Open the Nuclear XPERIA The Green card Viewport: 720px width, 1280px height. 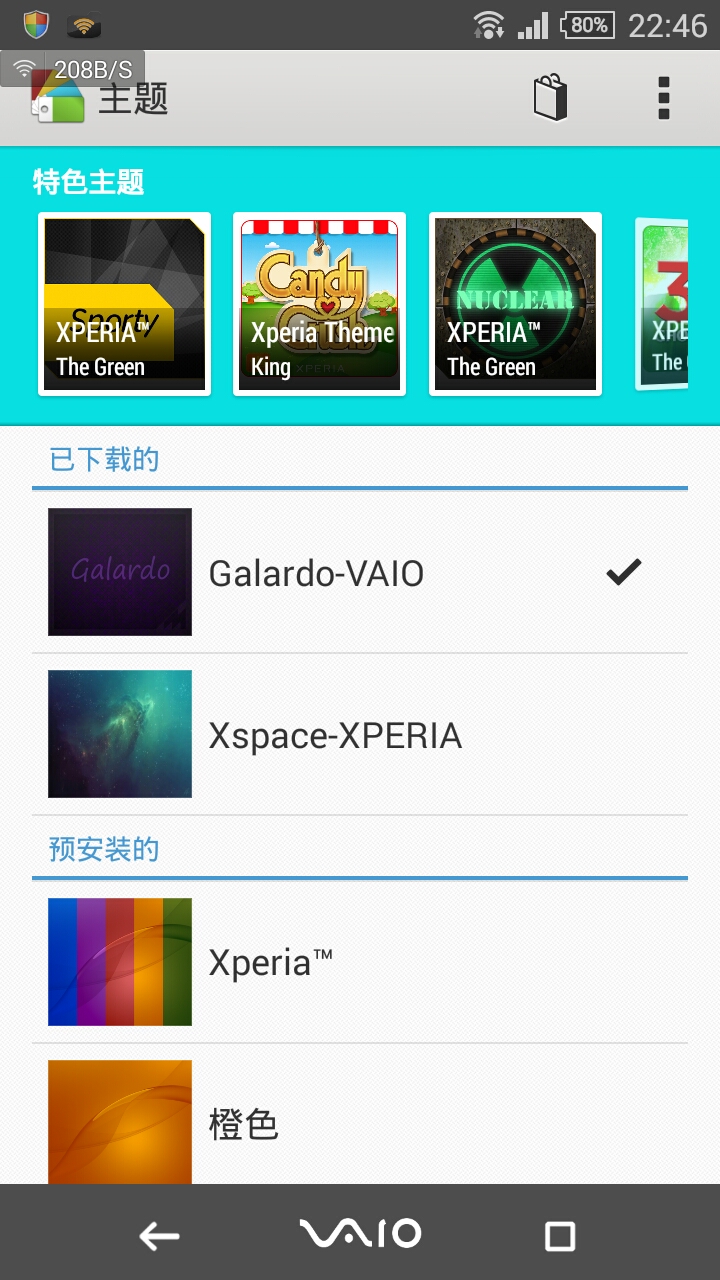(515, 304)
